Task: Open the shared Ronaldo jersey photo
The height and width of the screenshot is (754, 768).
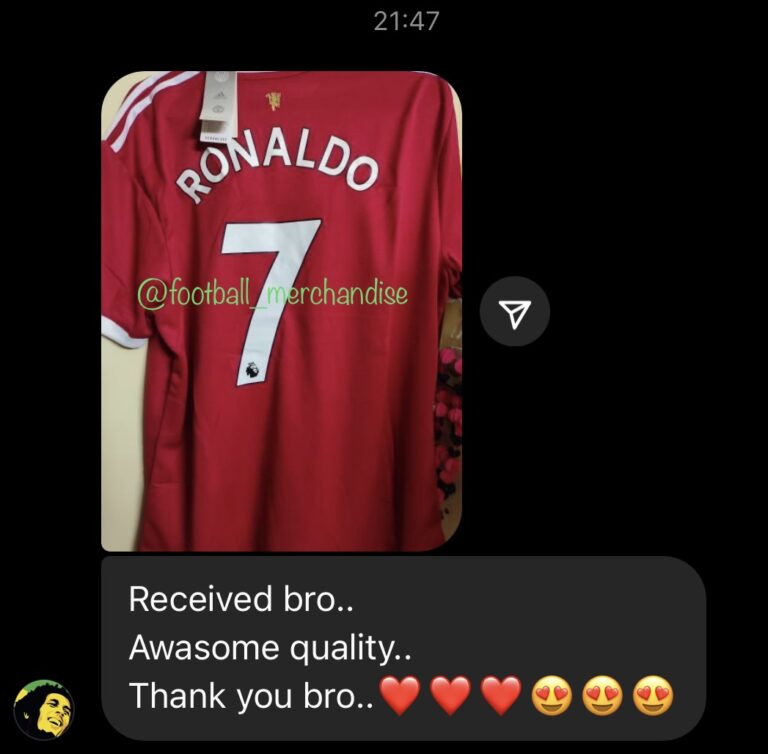Action: [x=281, y=310]
